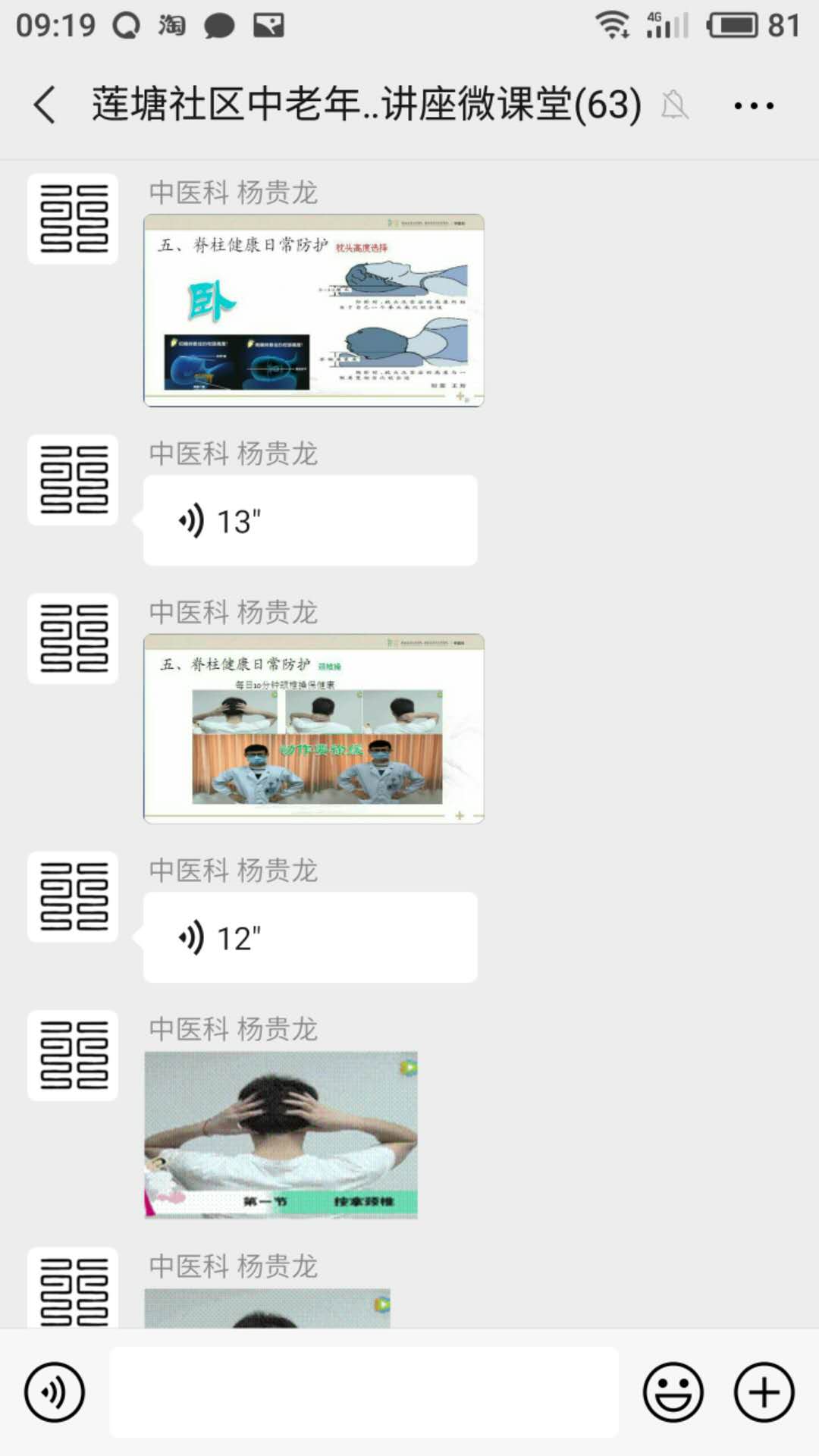Go back from the group chat

[45, 105]
